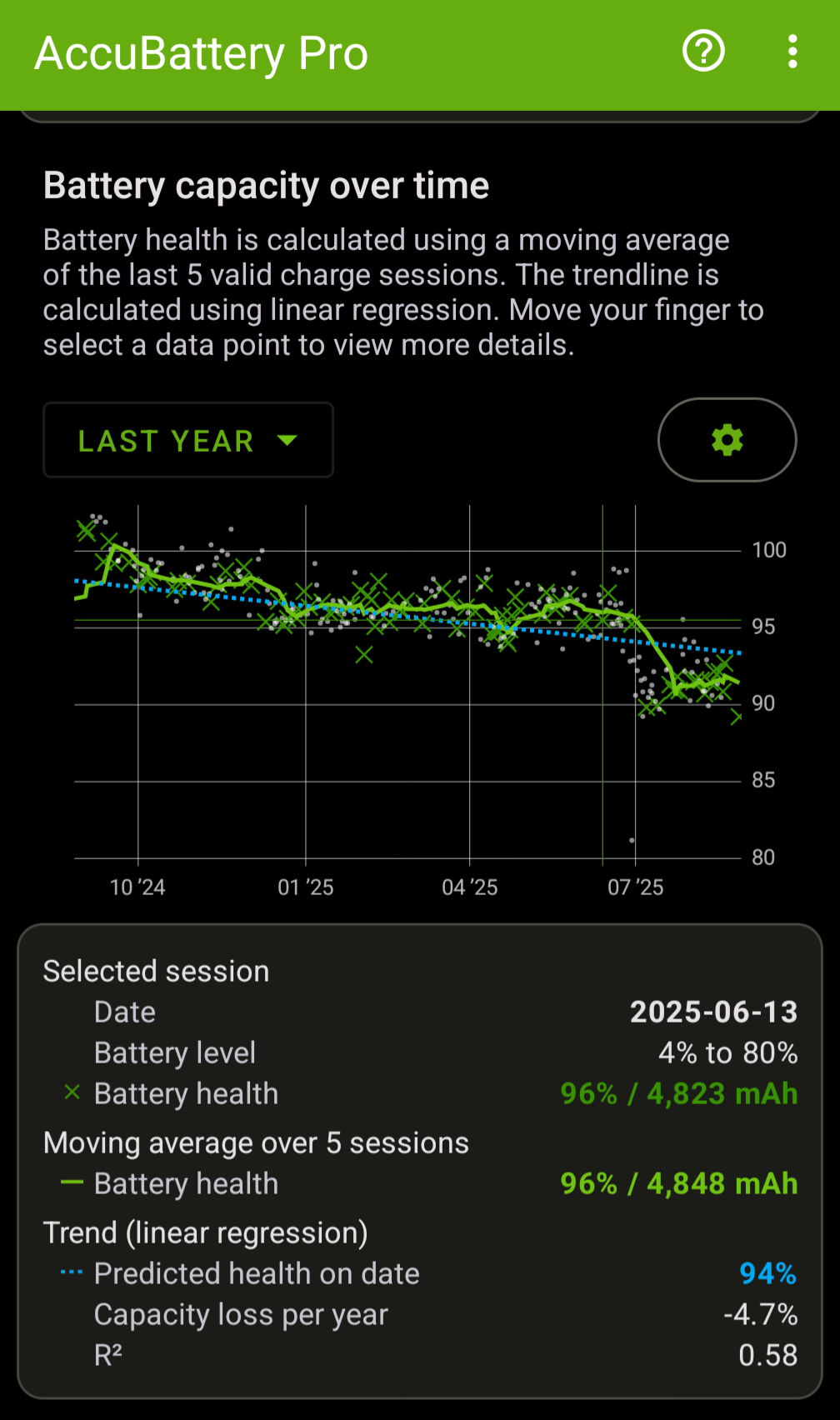Screen dimensions: 840x1420
Task: Click the blue dotted trend legend marker
Action: coord(72,1272)
